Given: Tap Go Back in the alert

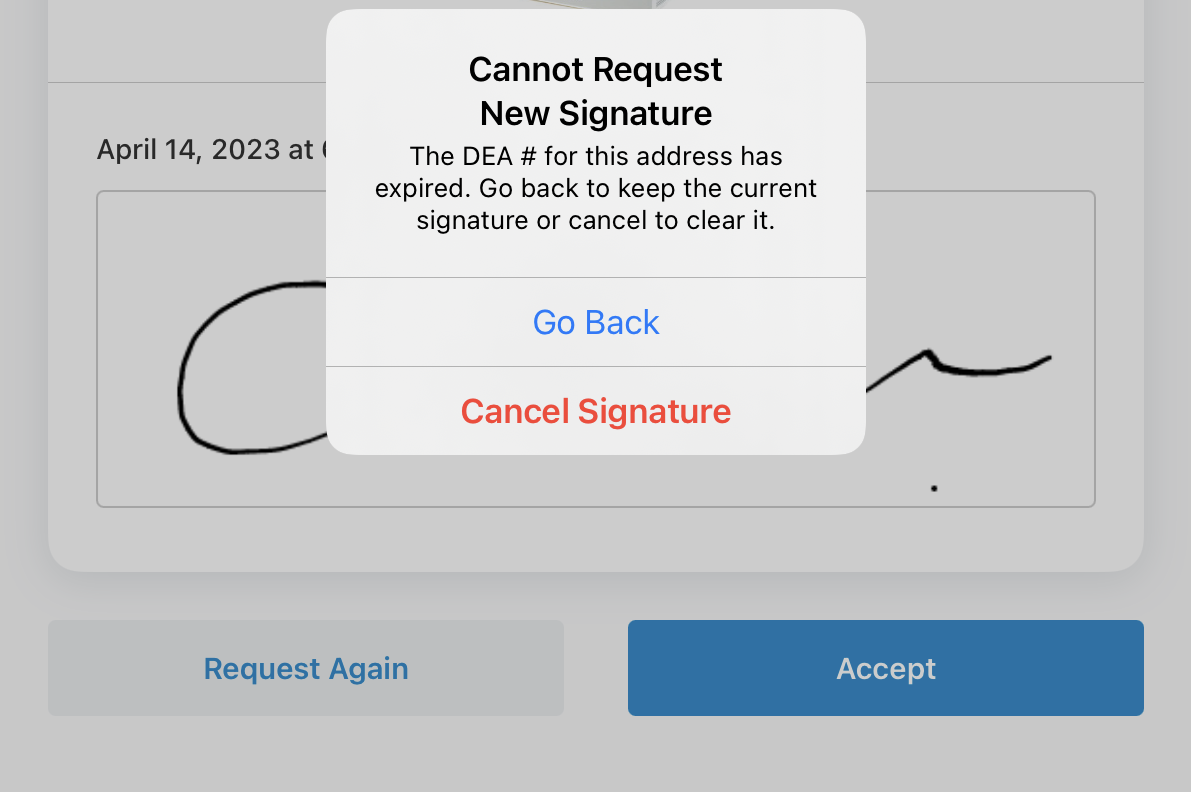Looking at the screenshot, I should (x=596, y=322).
